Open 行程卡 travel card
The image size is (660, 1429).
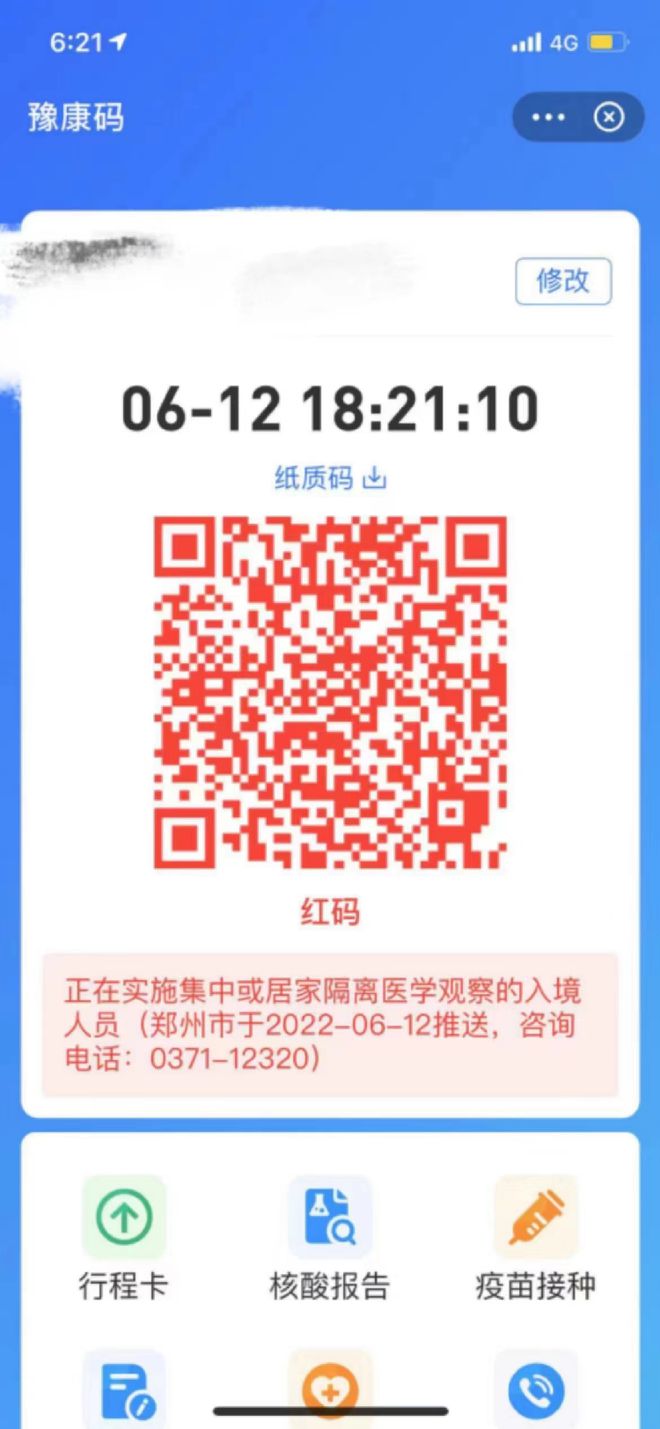pos(124,1217)
